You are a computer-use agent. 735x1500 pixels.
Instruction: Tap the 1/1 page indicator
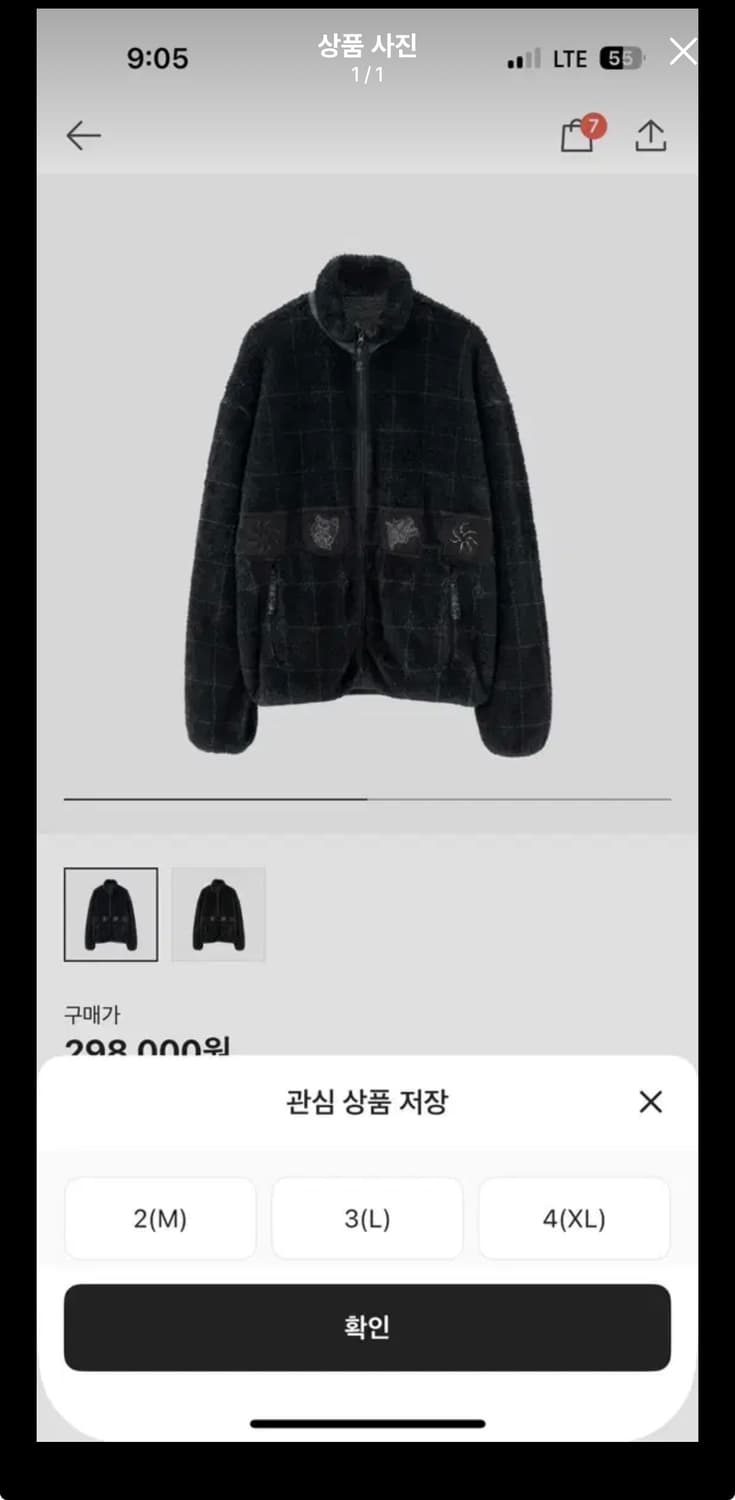click(367, 74)
